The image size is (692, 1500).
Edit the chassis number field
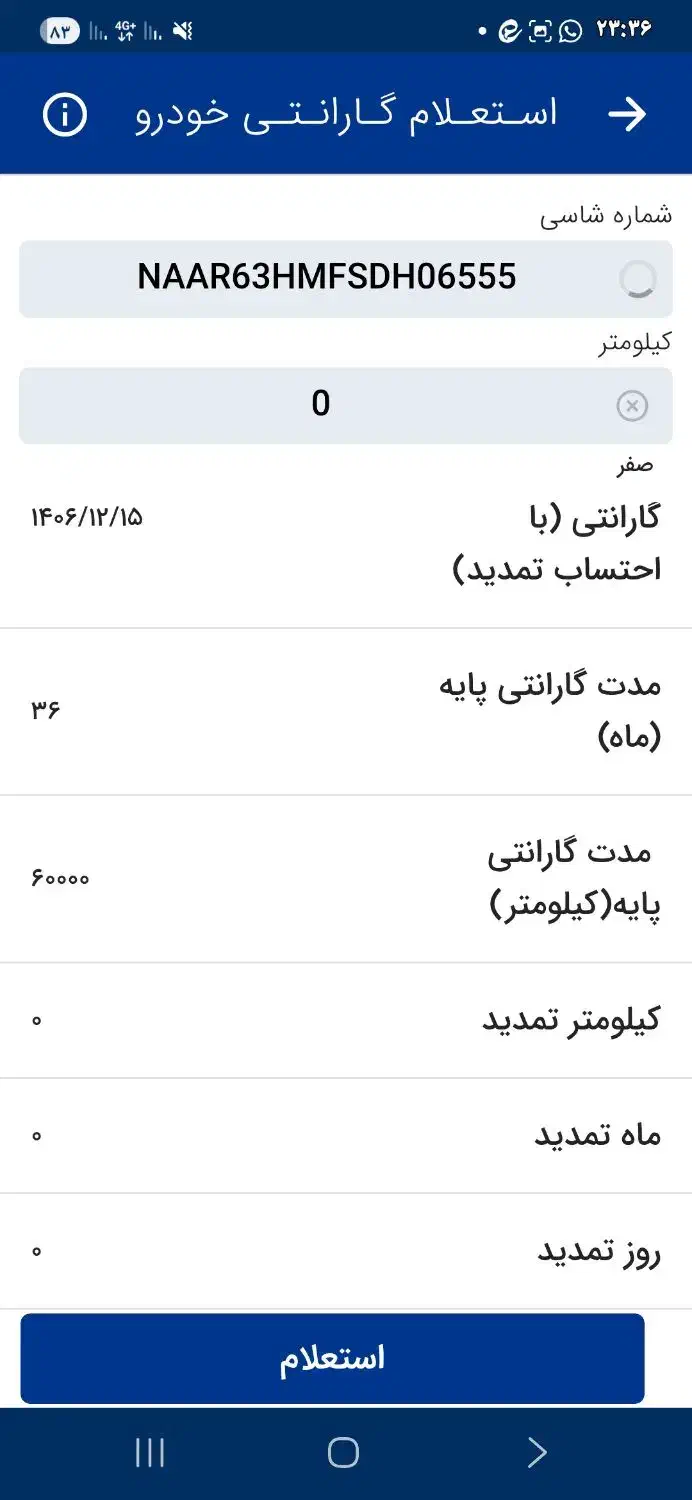coord(327,277)
